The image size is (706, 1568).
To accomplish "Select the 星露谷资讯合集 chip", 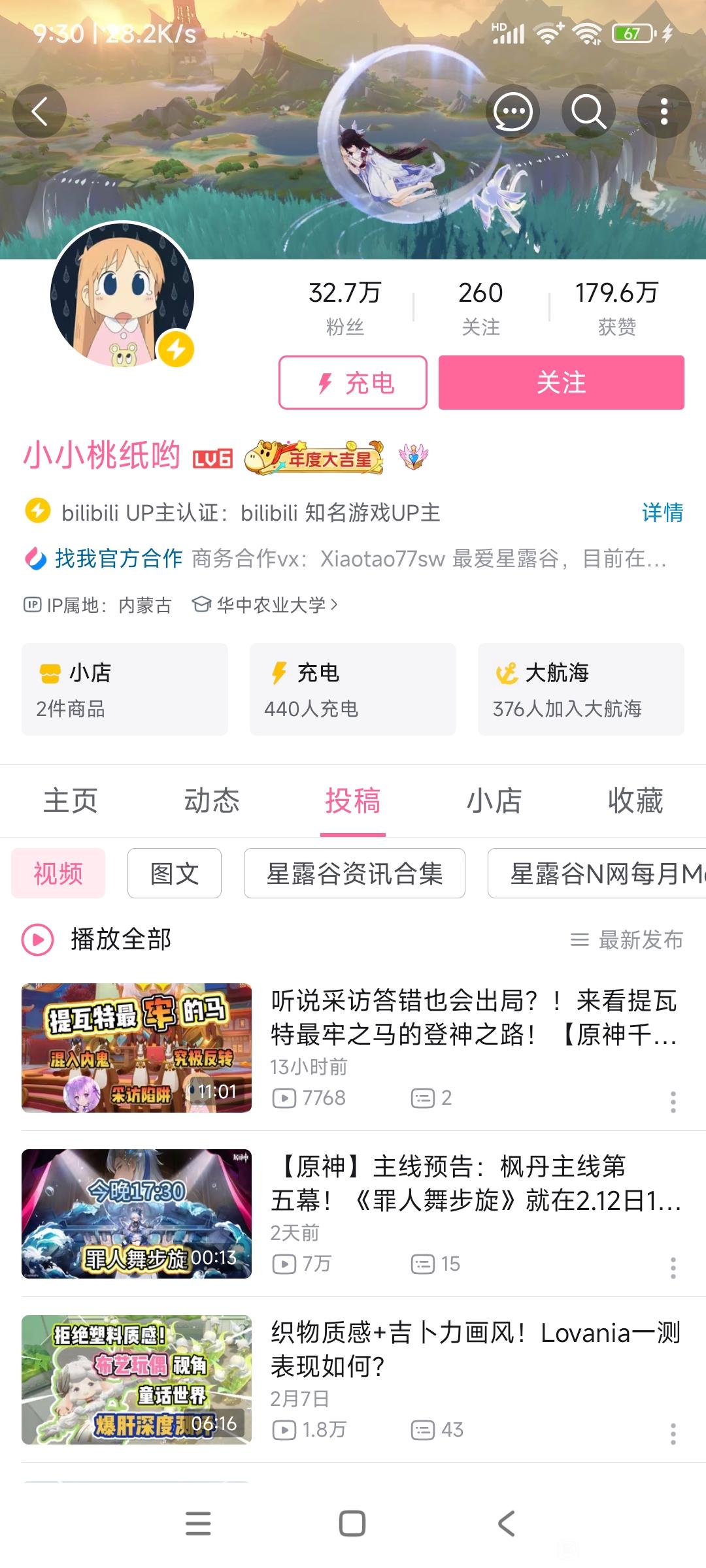I will (x=354, y=874).
